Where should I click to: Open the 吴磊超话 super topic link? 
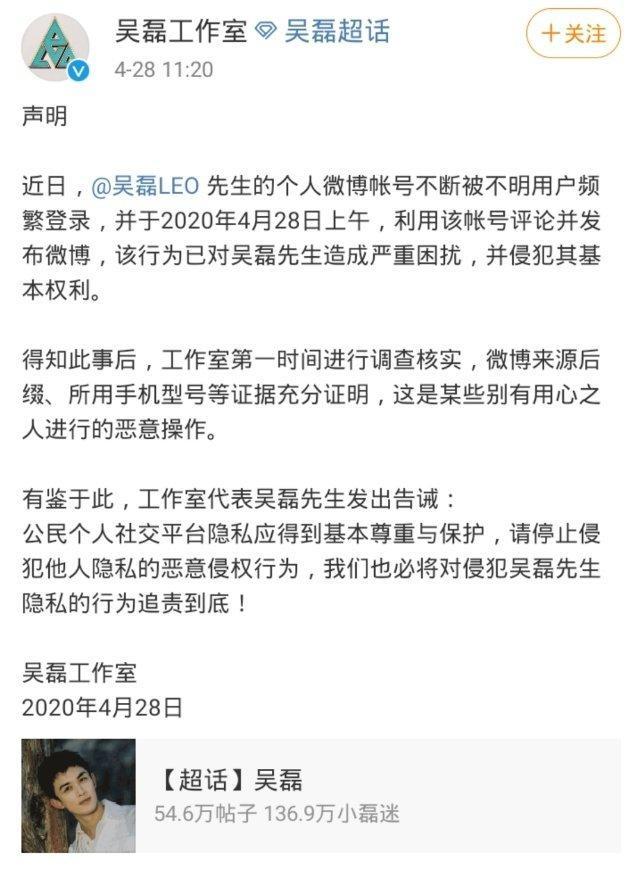[x=337, y=31]
